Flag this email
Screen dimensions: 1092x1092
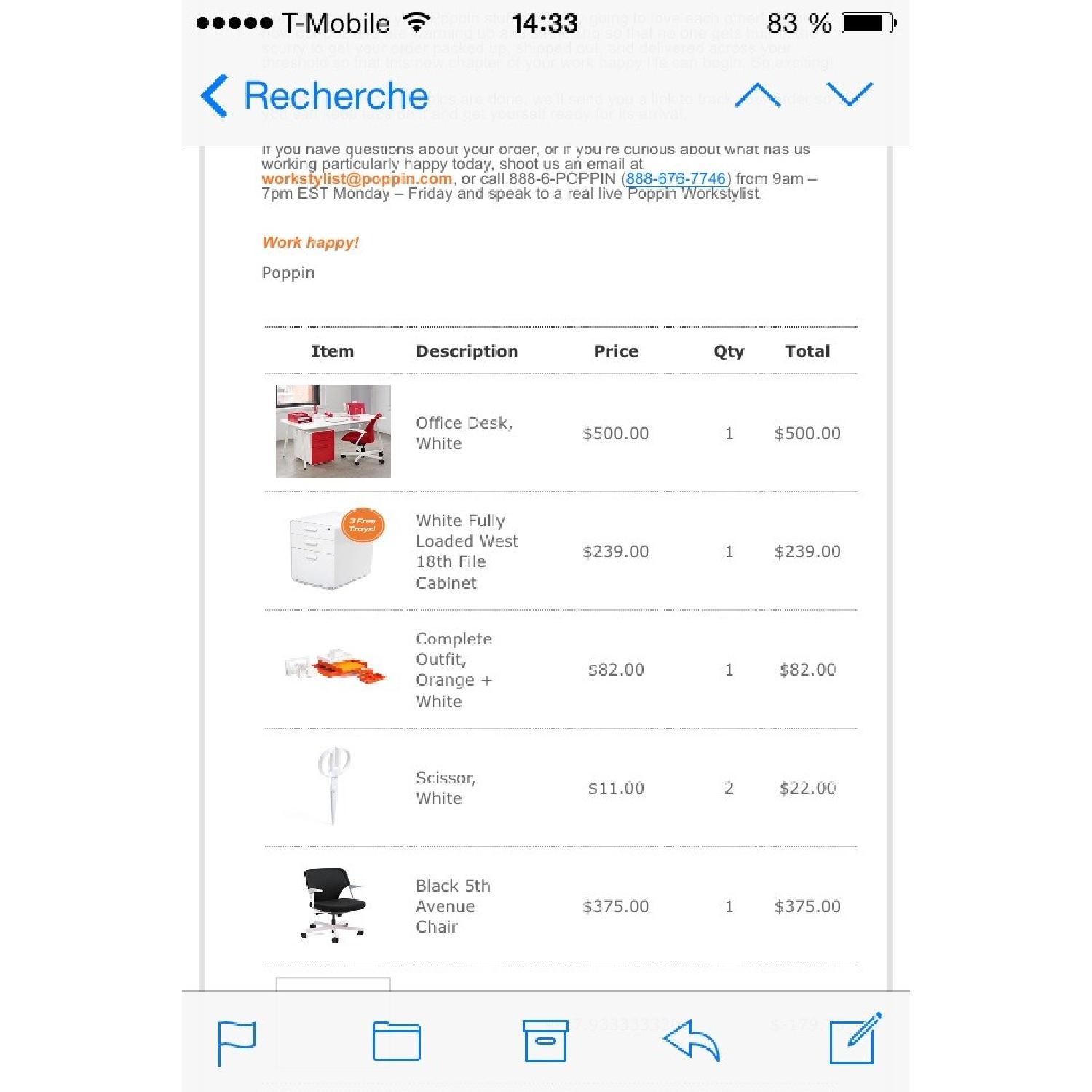(x=237, y=1042)
